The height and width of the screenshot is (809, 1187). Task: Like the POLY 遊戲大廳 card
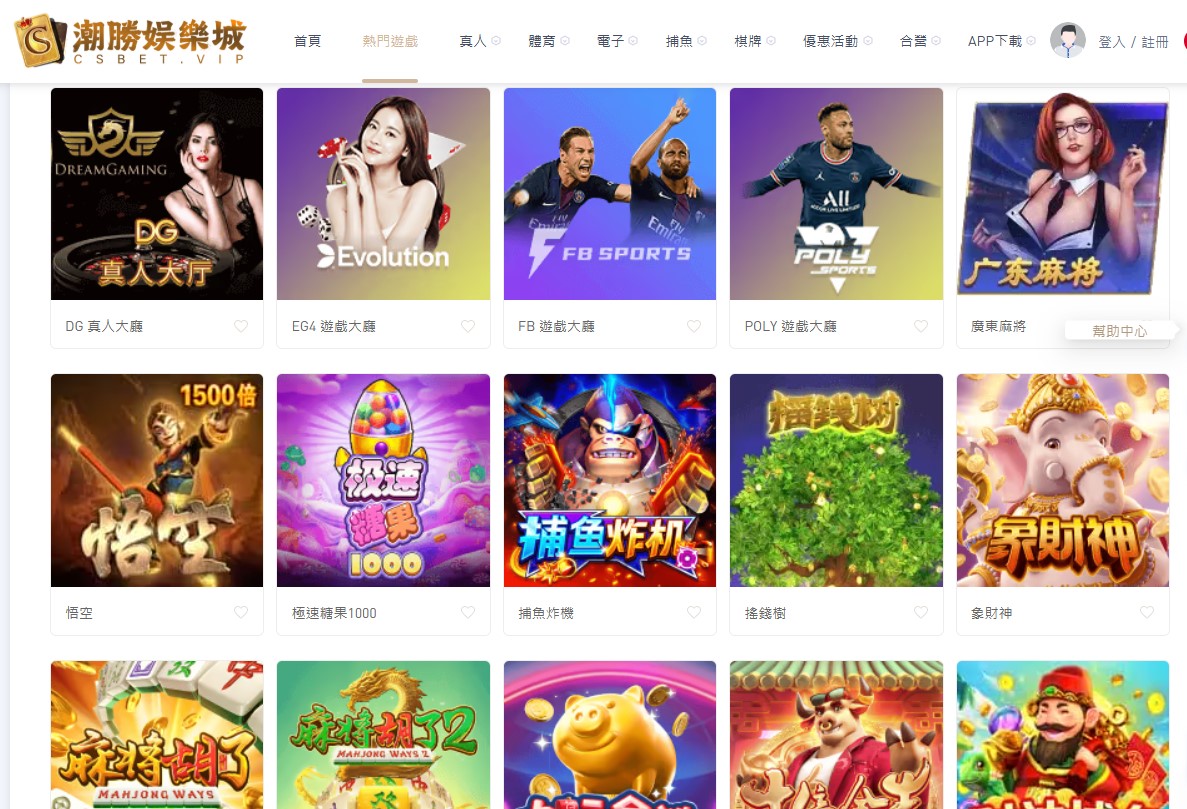coord(921,326)
